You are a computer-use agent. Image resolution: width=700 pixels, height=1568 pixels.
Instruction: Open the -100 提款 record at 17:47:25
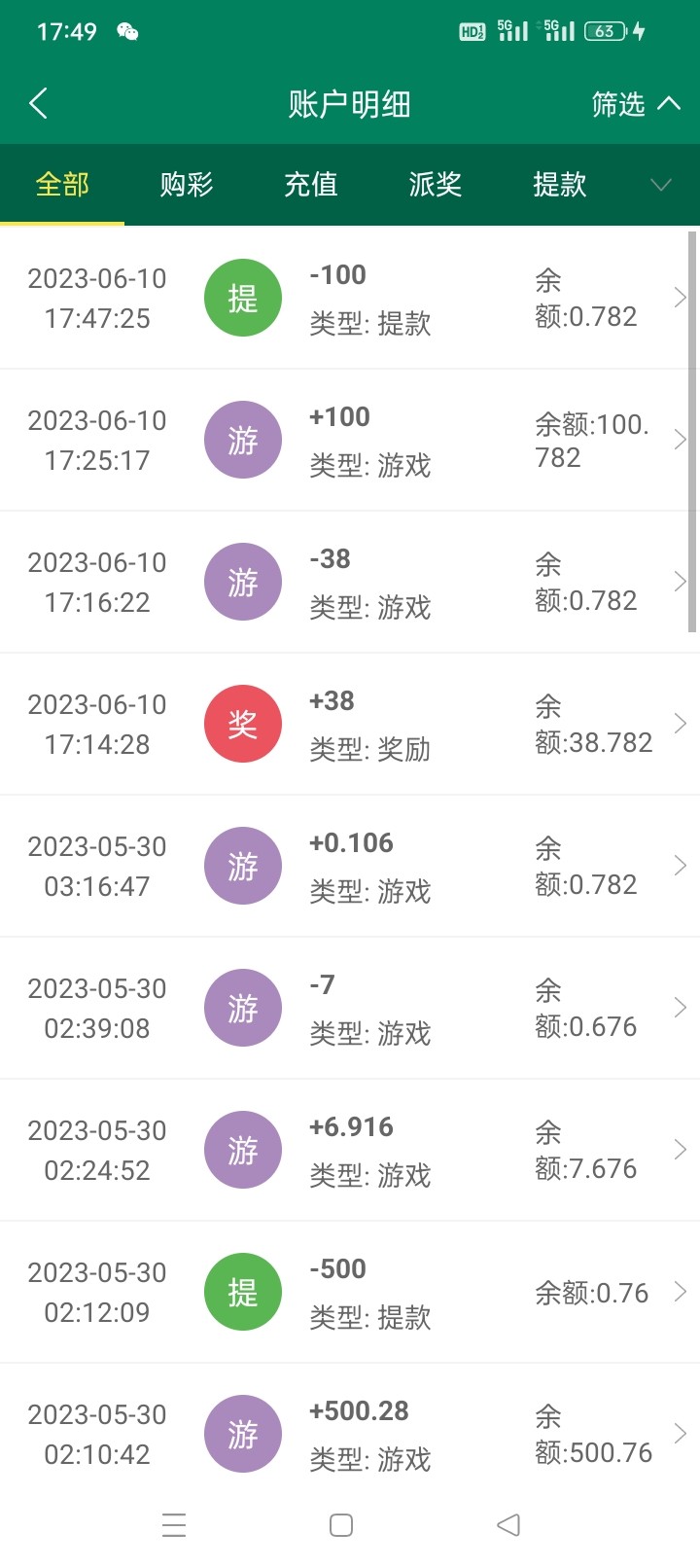[350, 298]
